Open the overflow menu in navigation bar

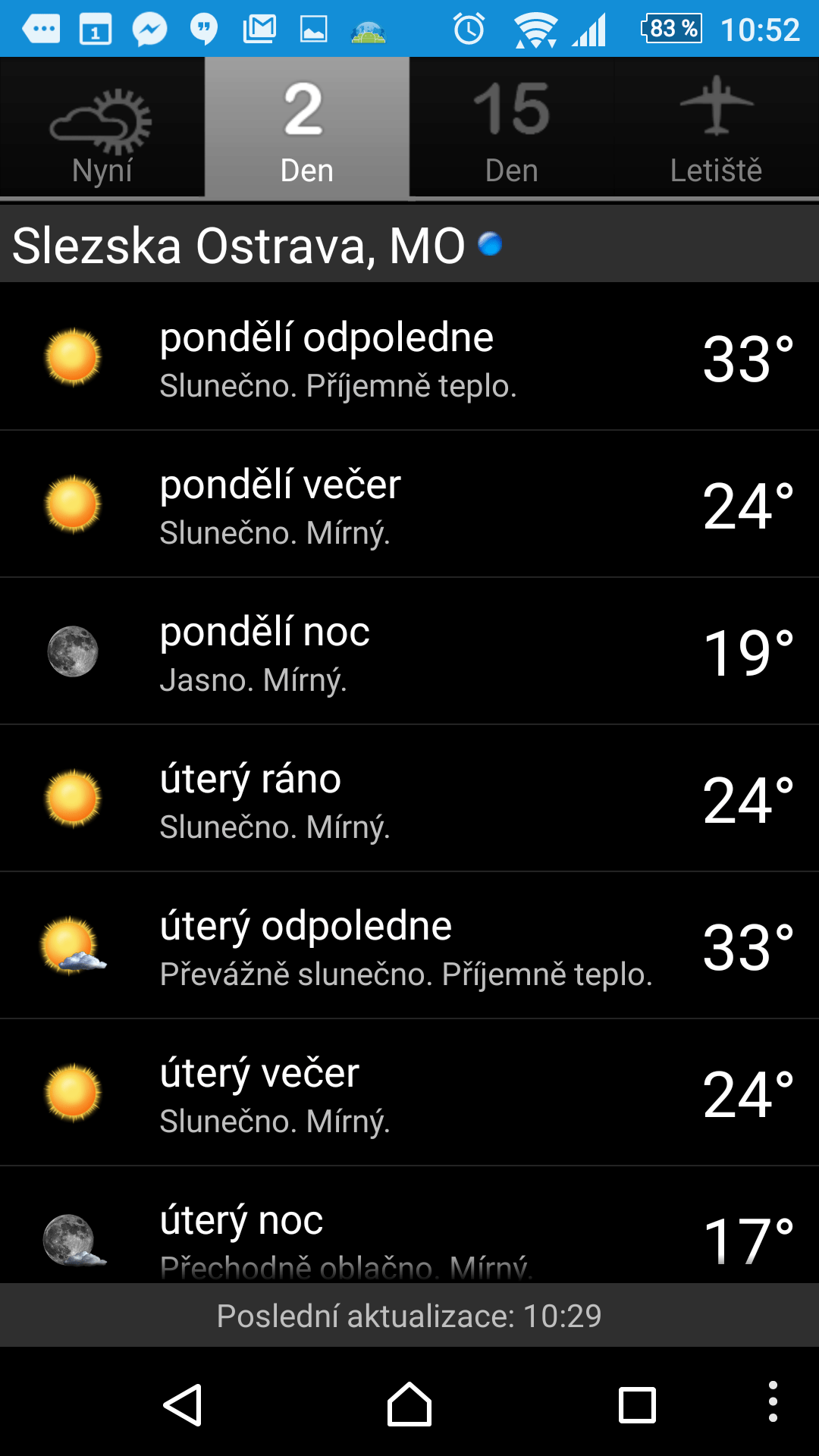[x=773, y=1401]
